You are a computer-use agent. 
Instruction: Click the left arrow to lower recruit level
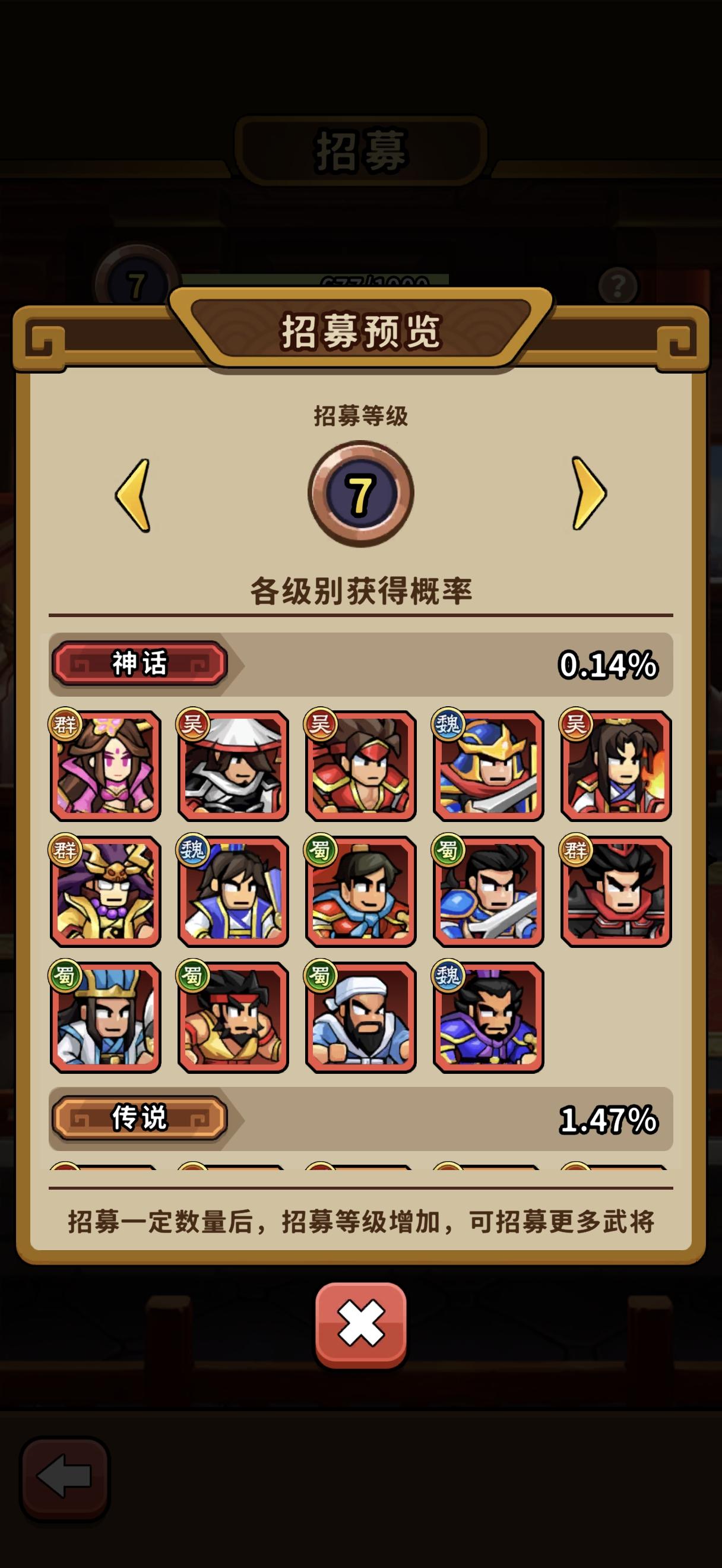136,500
